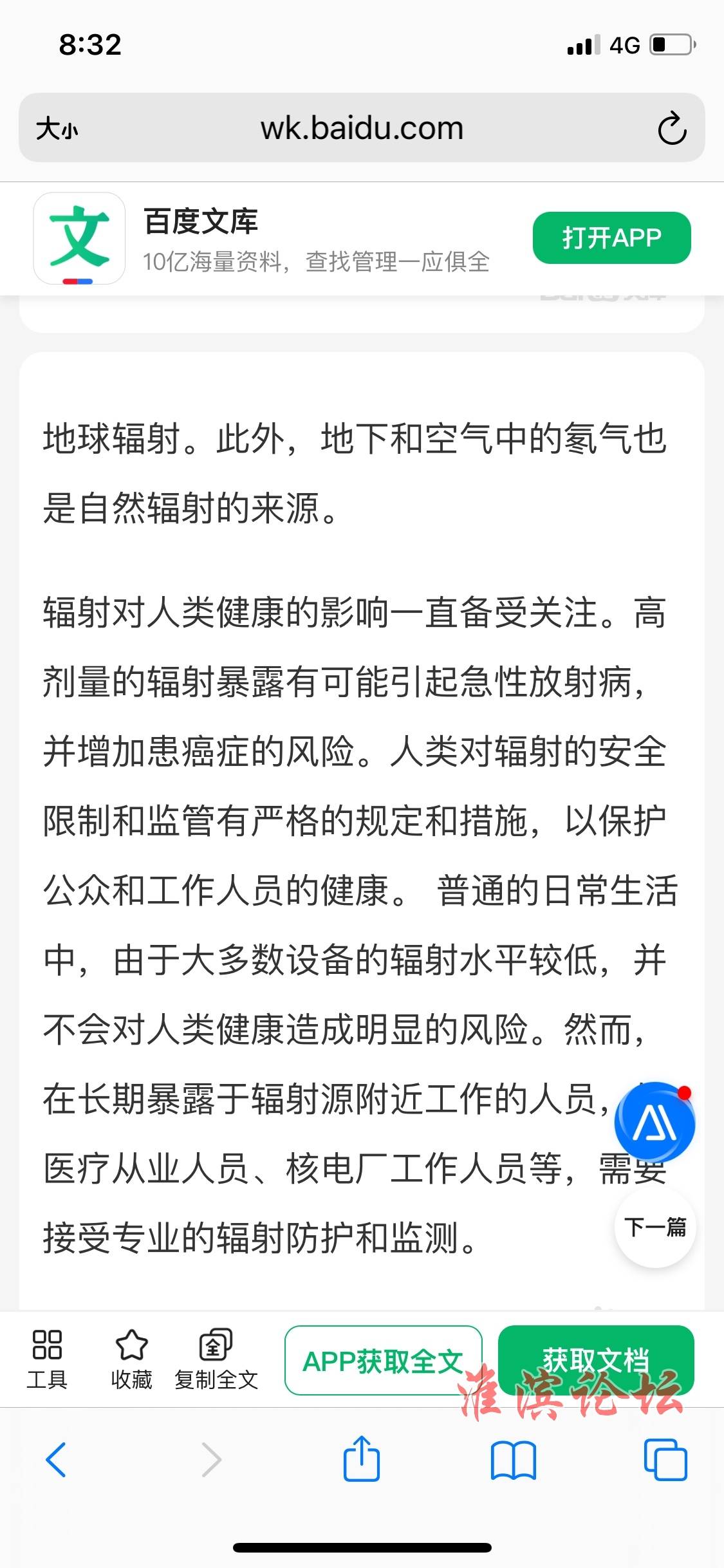Screen dimensions: 724x1568
Task: Show the open Safari tabs
Action: [665, 1459]
